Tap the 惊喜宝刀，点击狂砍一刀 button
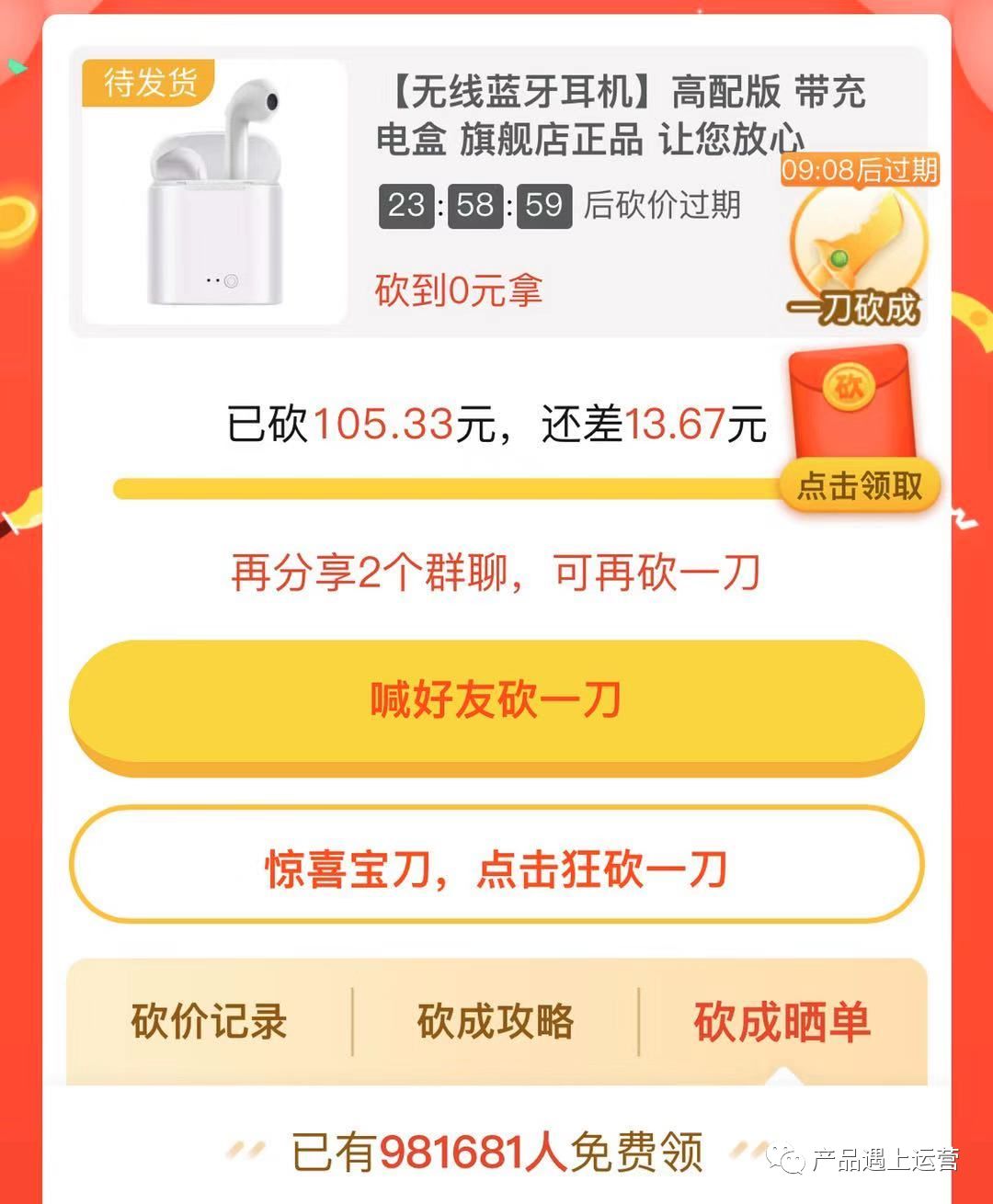993x1204 pixels. pyautogui.click(x=496, y=869)
